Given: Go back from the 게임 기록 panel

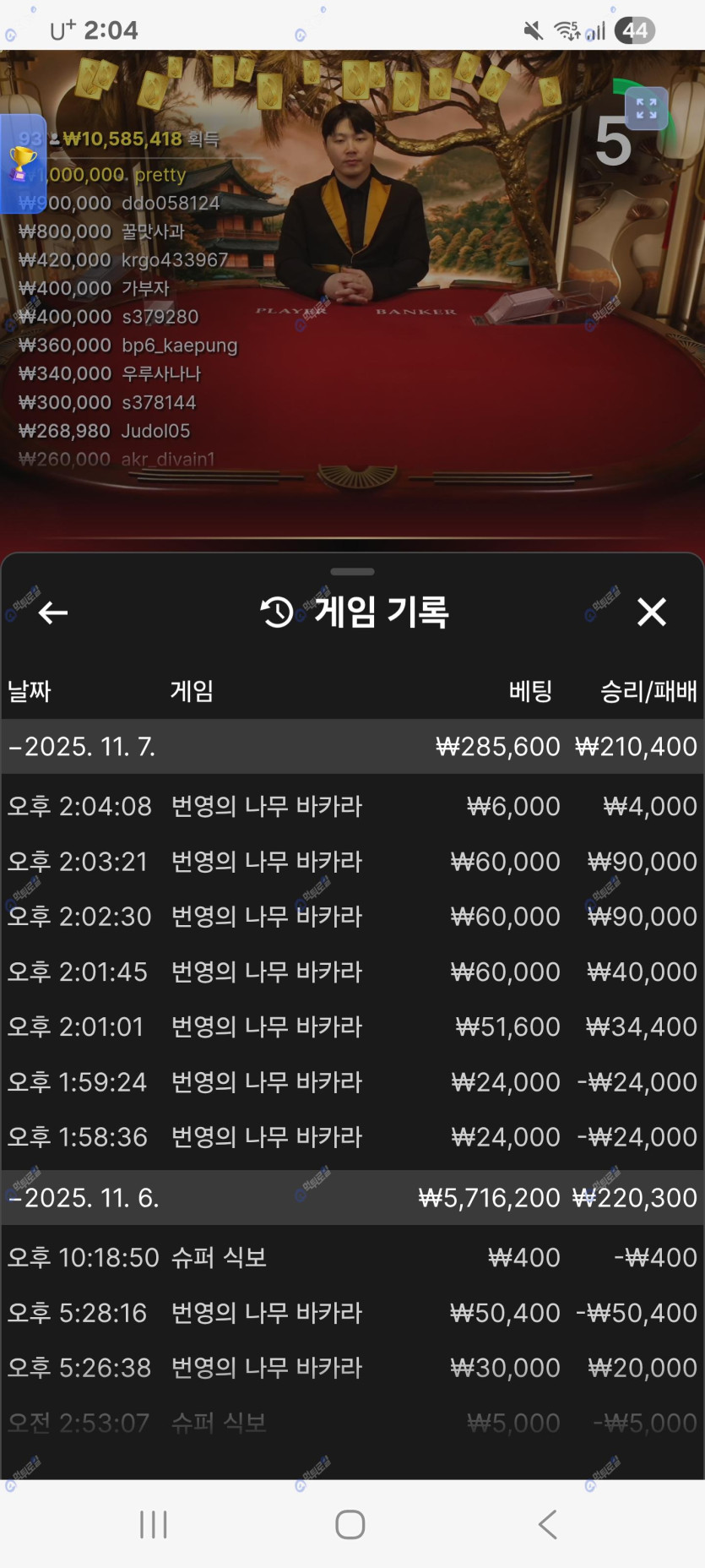Looking at the screenshot, I should tap(53, 612).
